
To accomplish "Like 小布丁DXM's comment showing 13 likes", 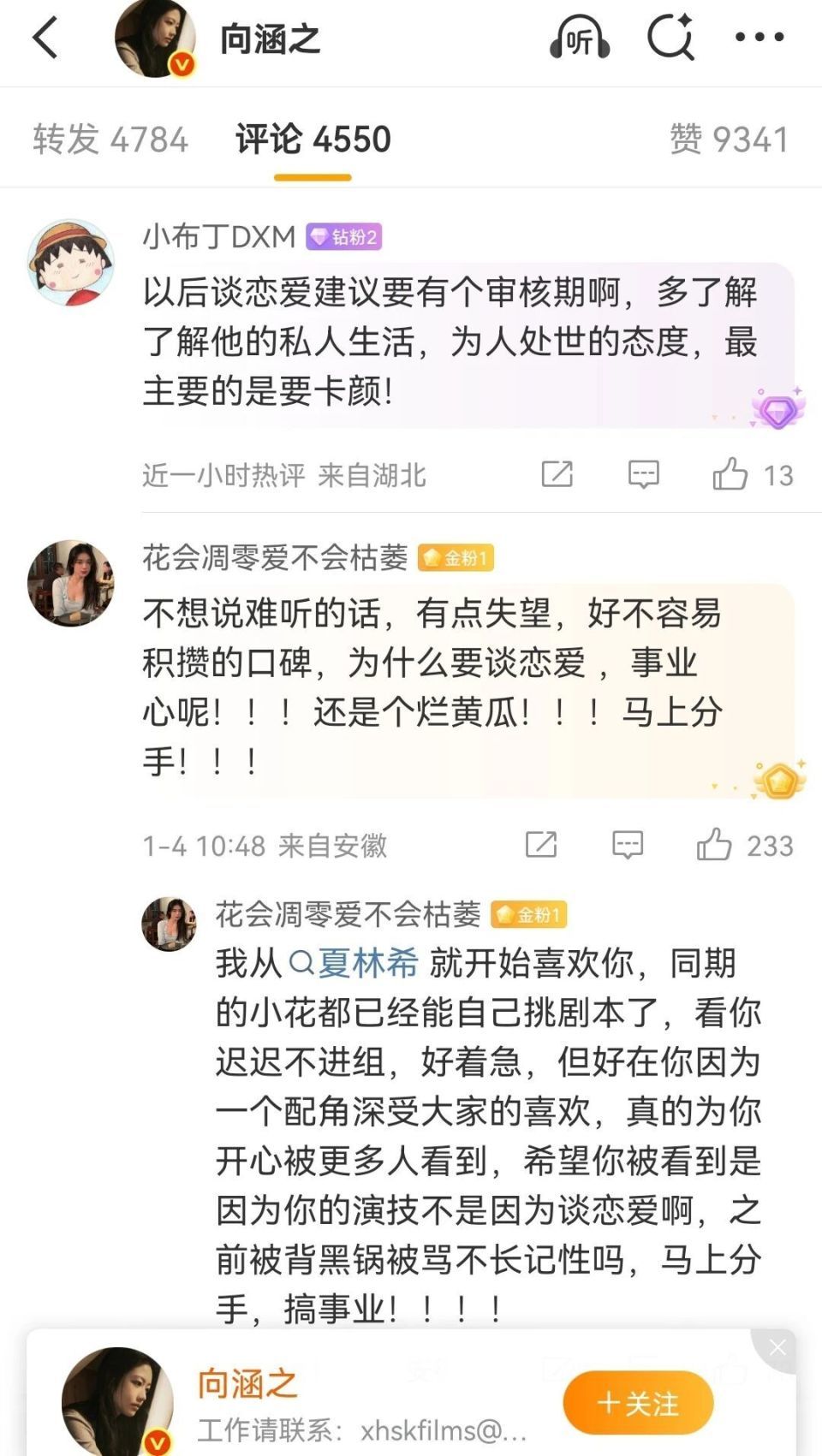I will tap(732, 473).
